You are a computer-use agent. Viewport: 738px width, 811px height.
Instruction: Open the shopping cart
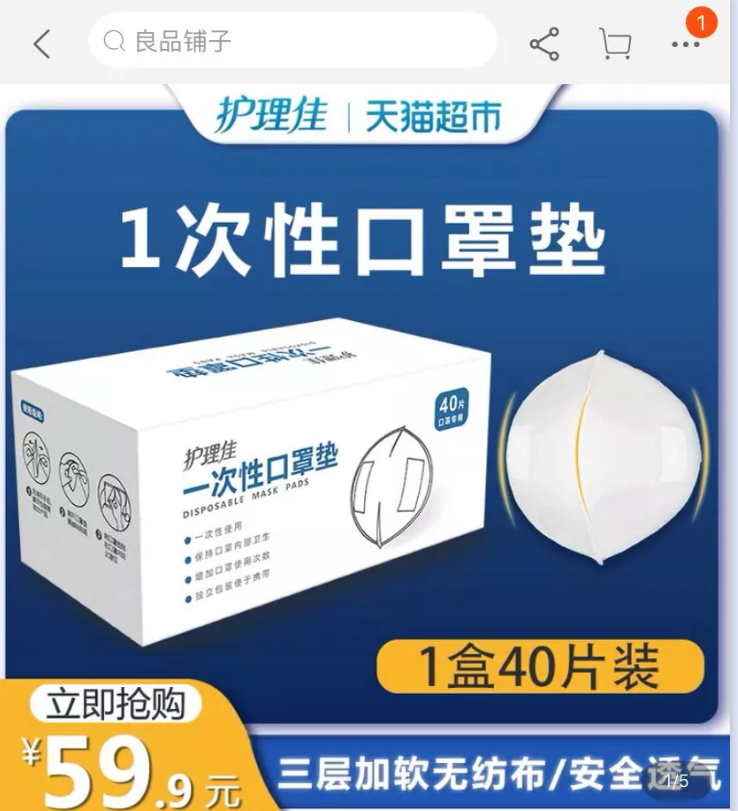pyautogui.click(x=614, y=44)
